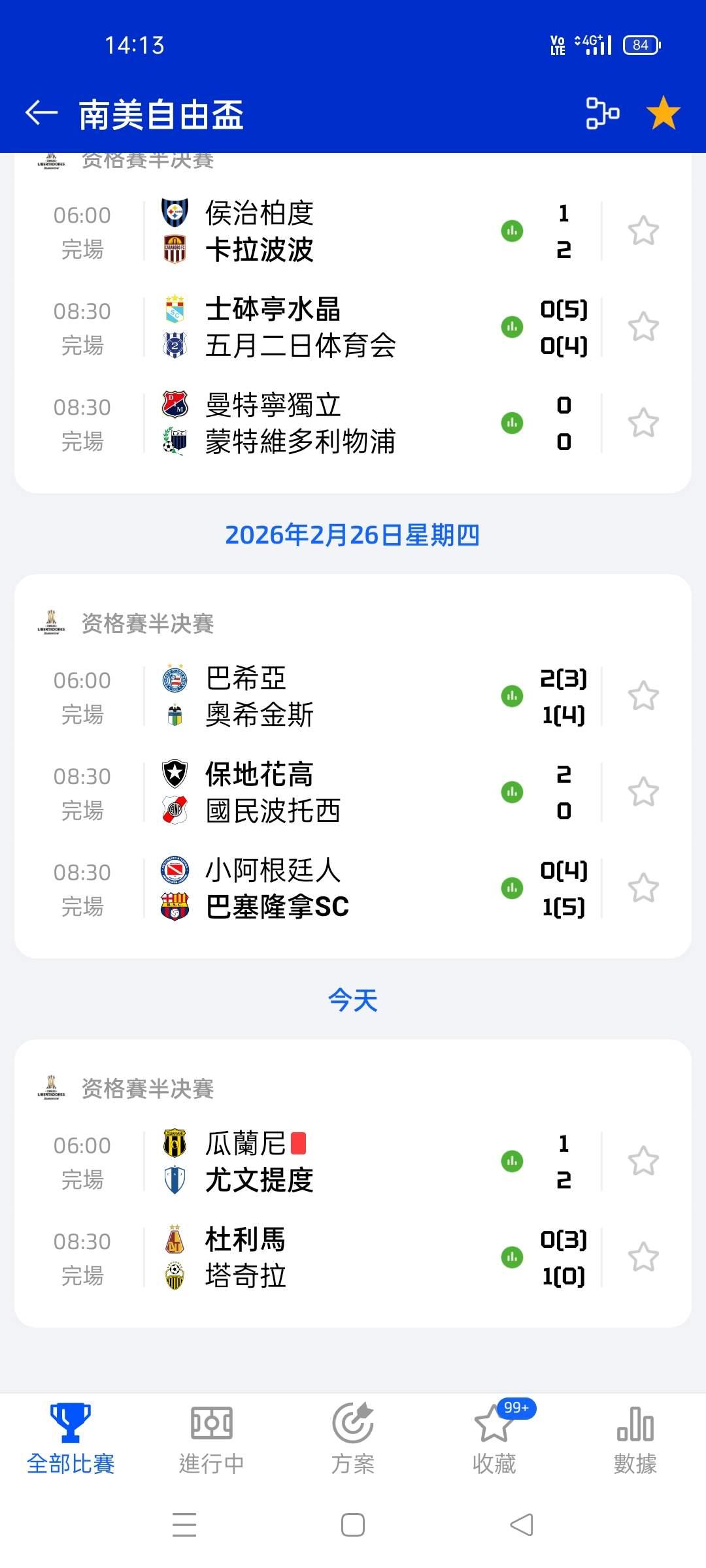Favorite the 保地花高 vs 國民波托西 match
The width and height of the screenshot is (706, 1568).
click(643, 792)
